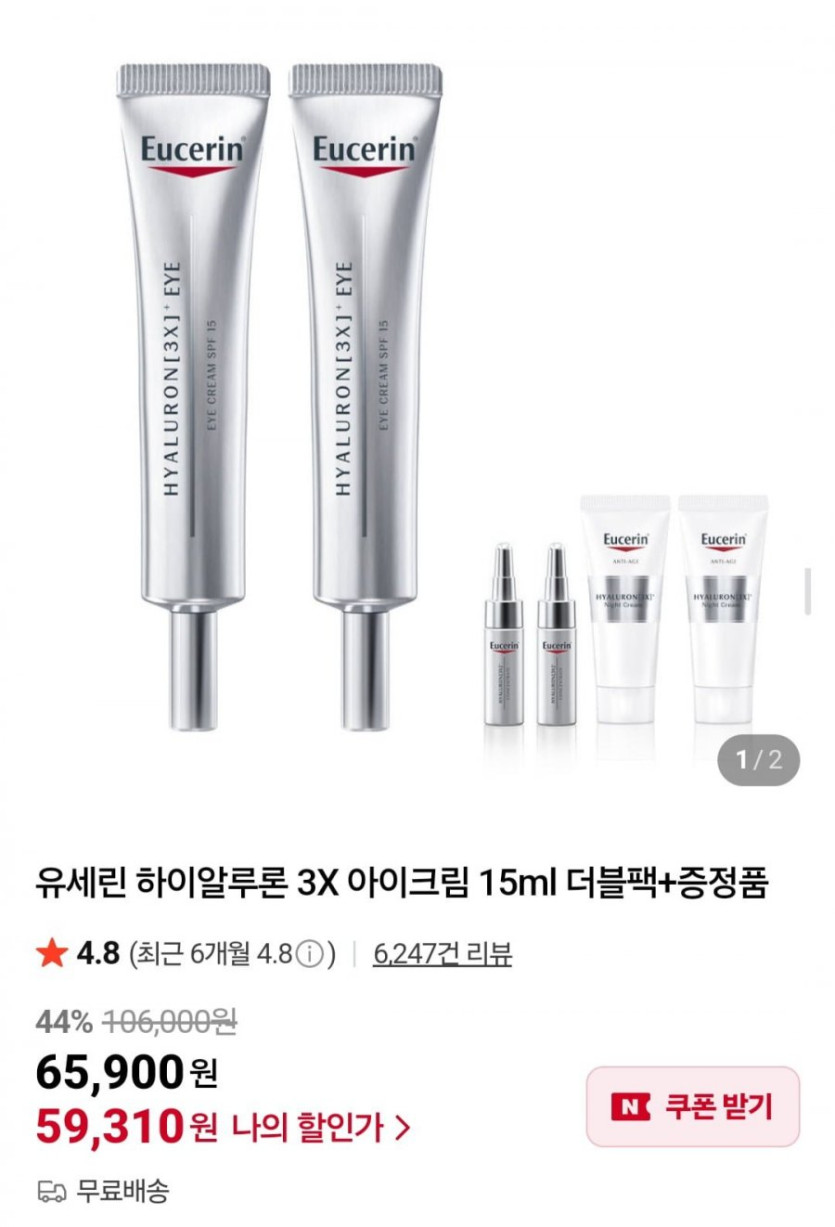Tap the 쿠폰 받기 coupon button
The width and height of the screenshot is (835, 1227).
(692, 1106)
